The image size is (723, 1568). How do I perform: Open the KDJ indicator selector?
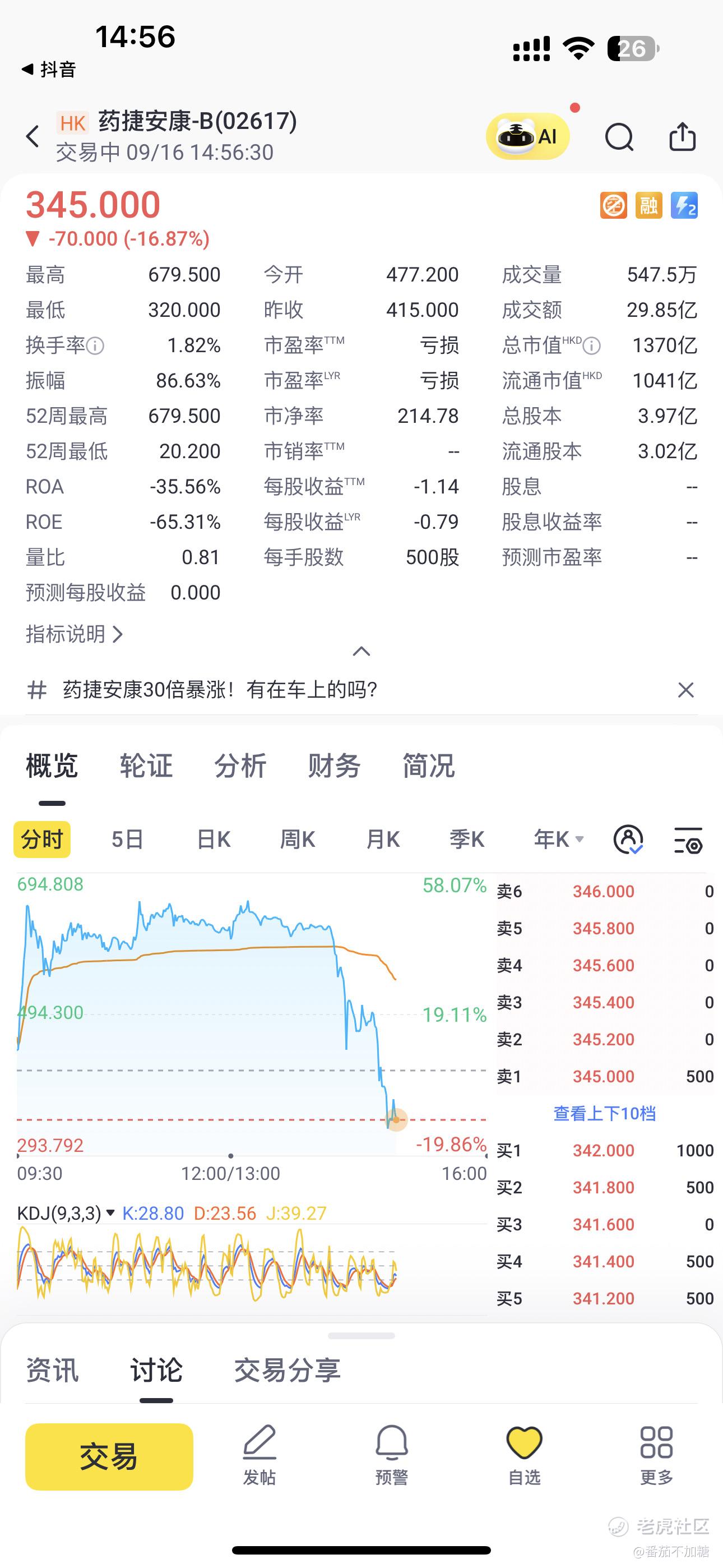point(66,1213)
